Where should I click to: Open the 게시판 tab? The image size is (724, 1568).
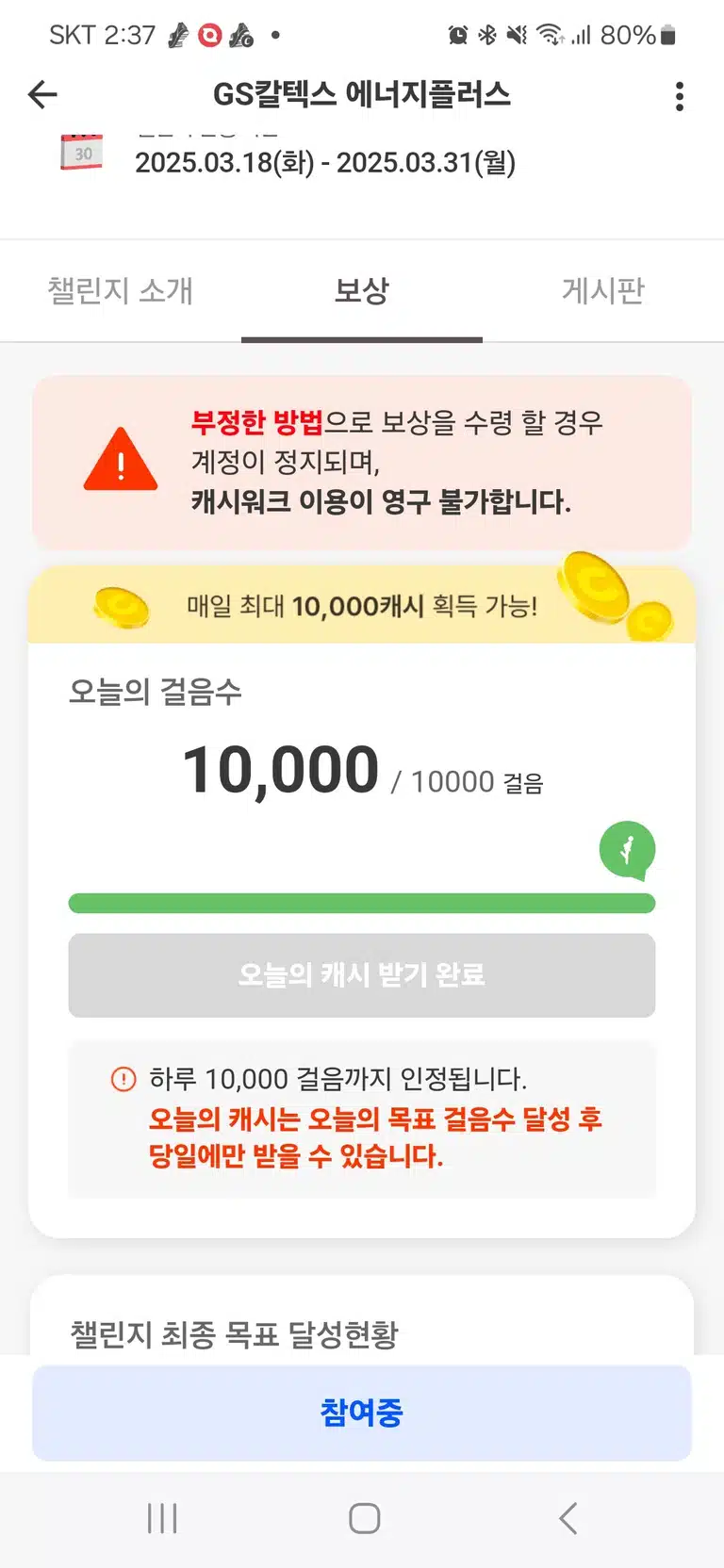click(x=603, y=291)
